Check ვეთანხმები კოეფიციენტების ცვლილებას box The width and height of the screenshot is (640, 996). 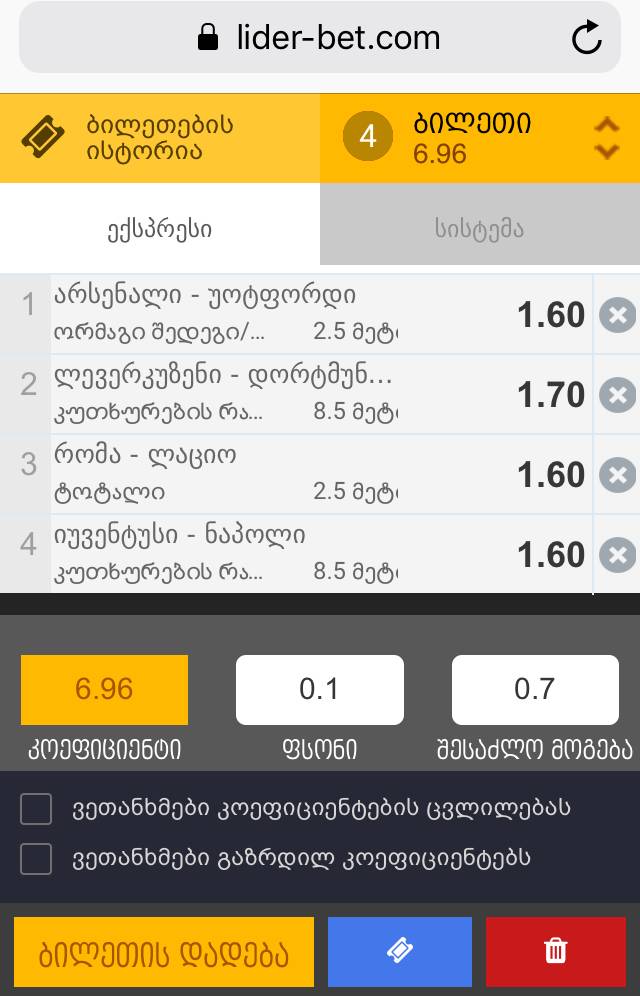(x=36, y=809)
